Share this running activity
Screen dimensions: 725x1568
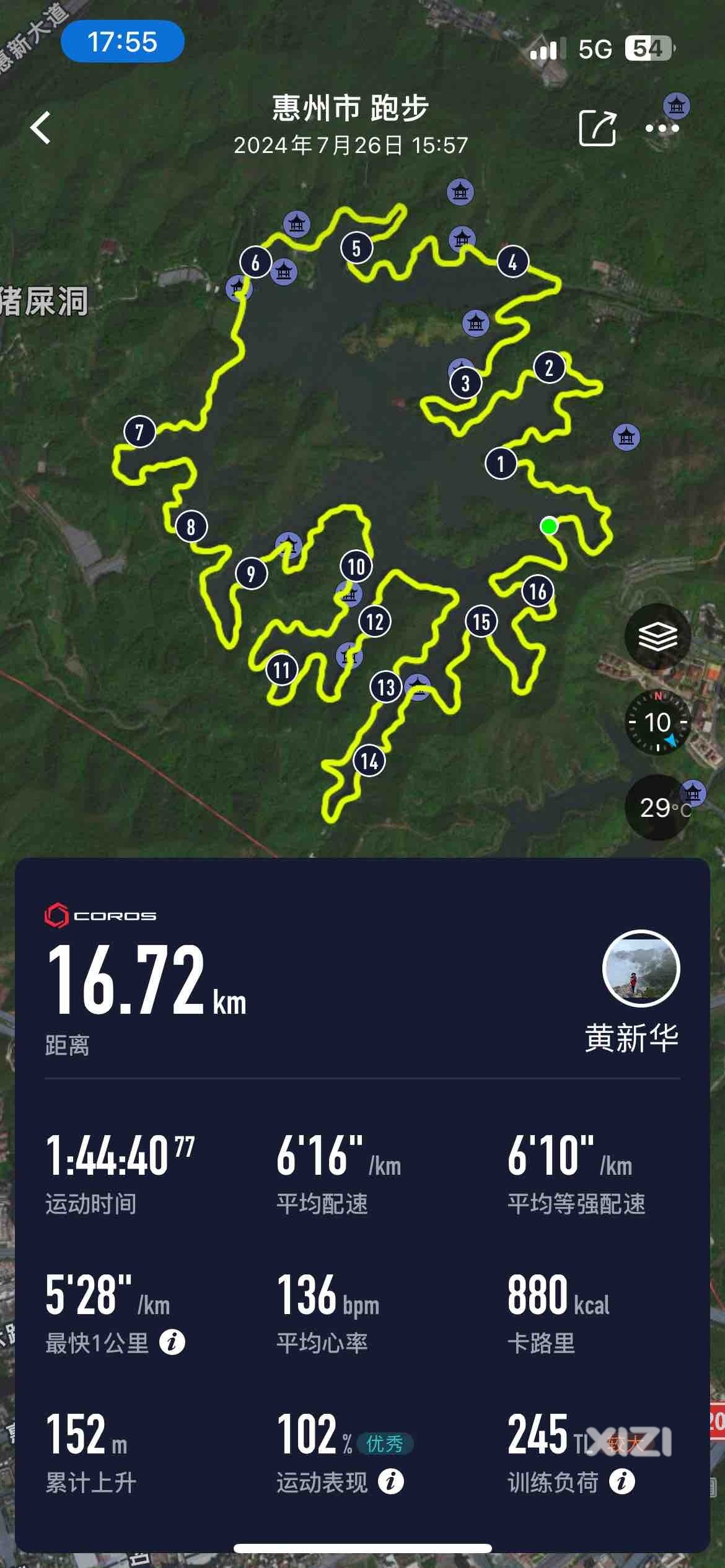(597, 128)
